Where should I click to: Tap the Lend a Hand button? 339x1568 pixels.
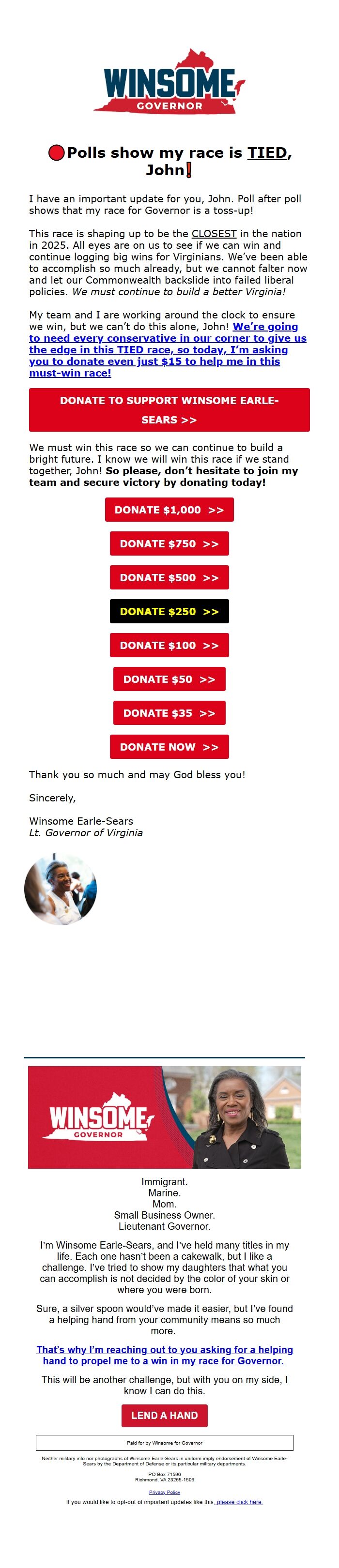[164, 1415]
